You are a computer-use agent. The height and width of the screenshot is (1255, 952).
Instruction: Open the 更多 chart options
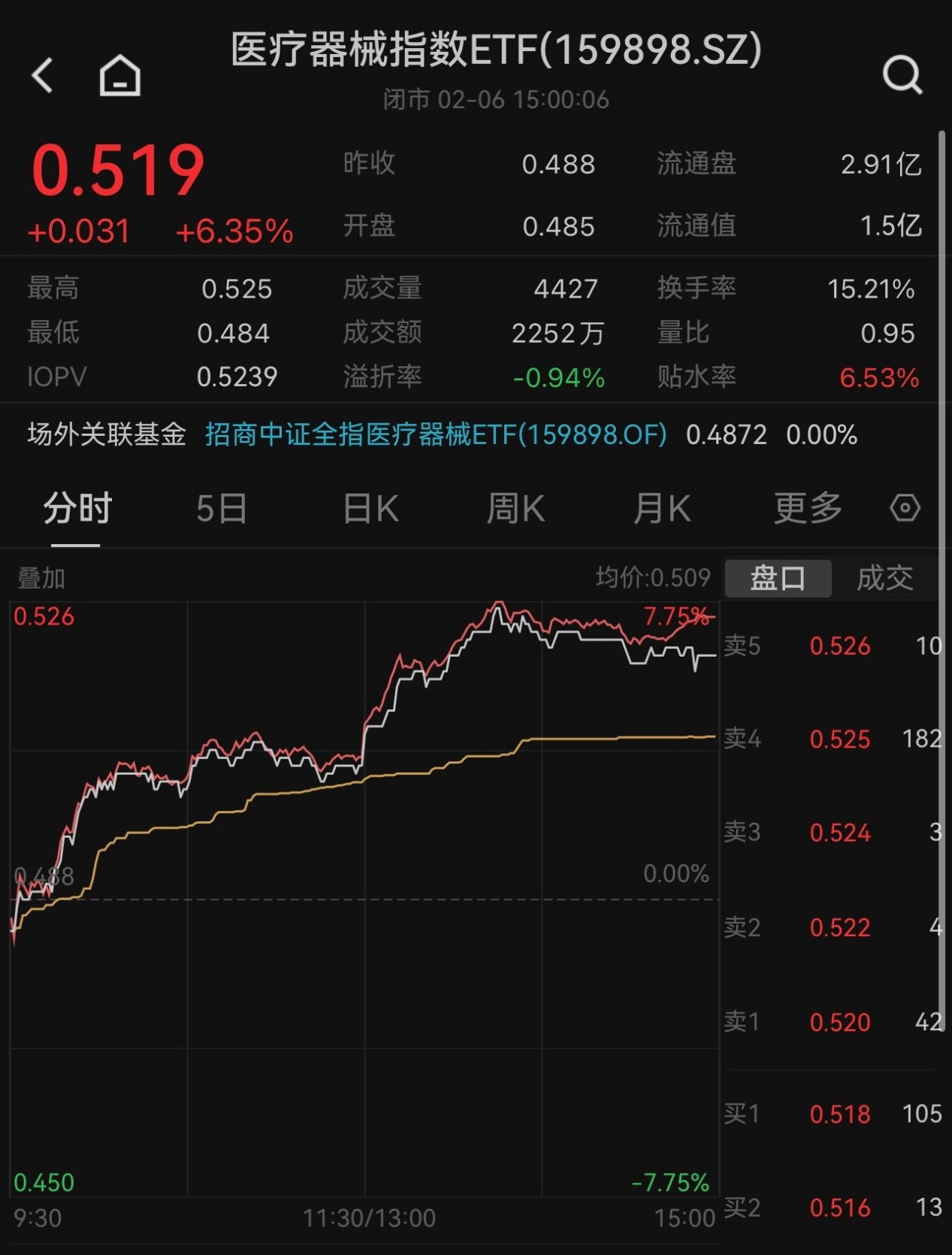click(x=808, y=509)
